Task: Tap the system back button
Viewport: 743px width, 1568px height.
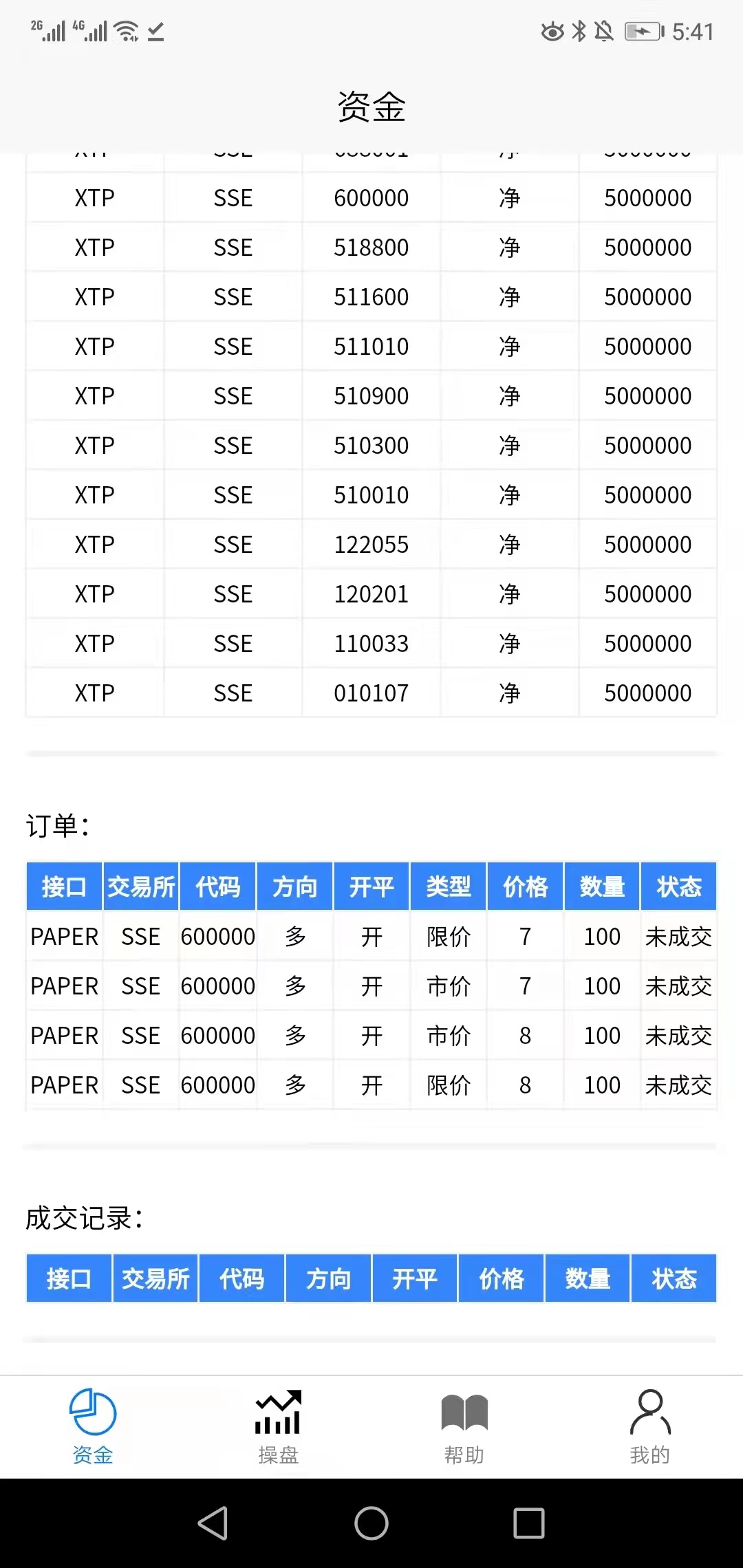Action: pyautogui.click(x=213, y=1523)
